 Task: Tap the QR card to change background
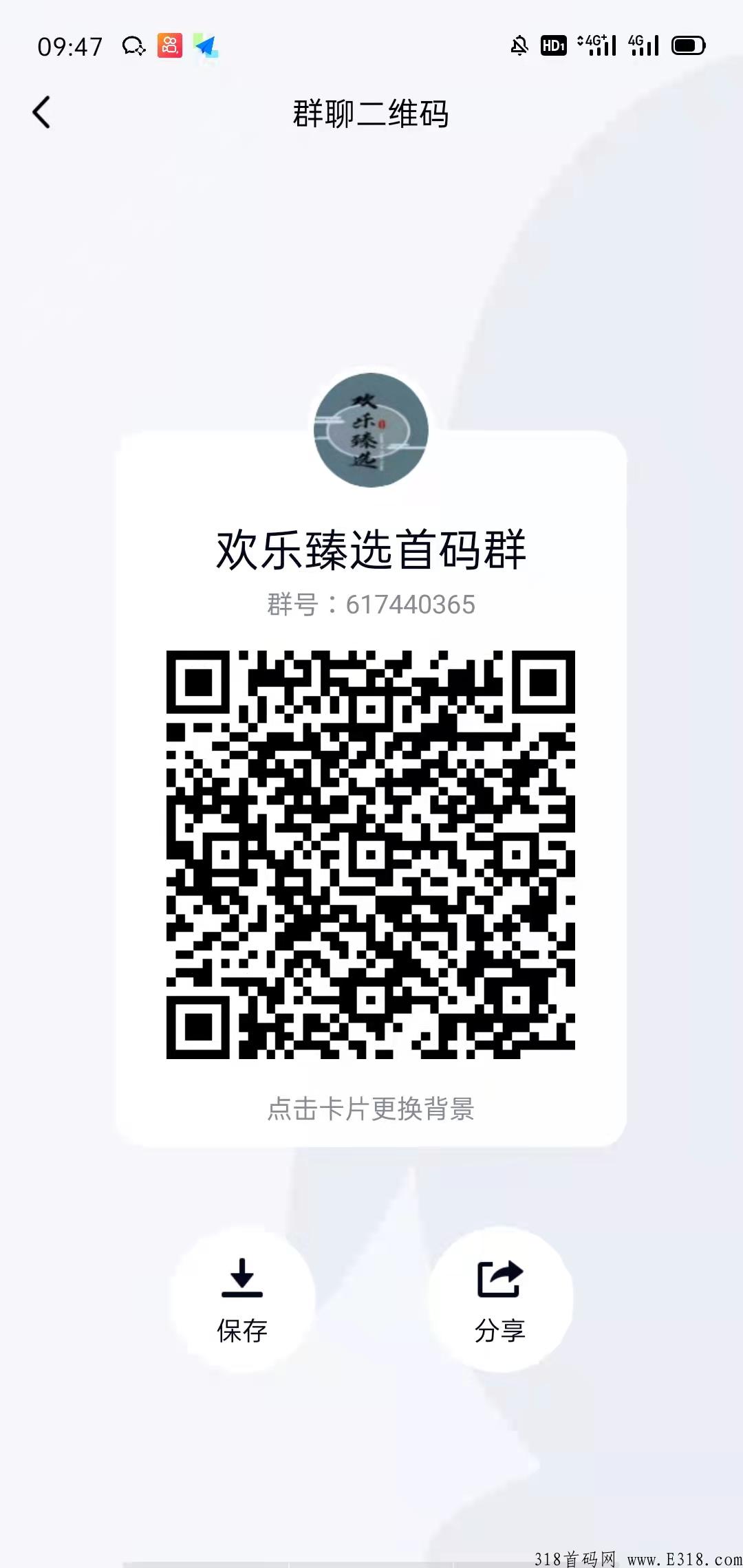(371, 1109)
